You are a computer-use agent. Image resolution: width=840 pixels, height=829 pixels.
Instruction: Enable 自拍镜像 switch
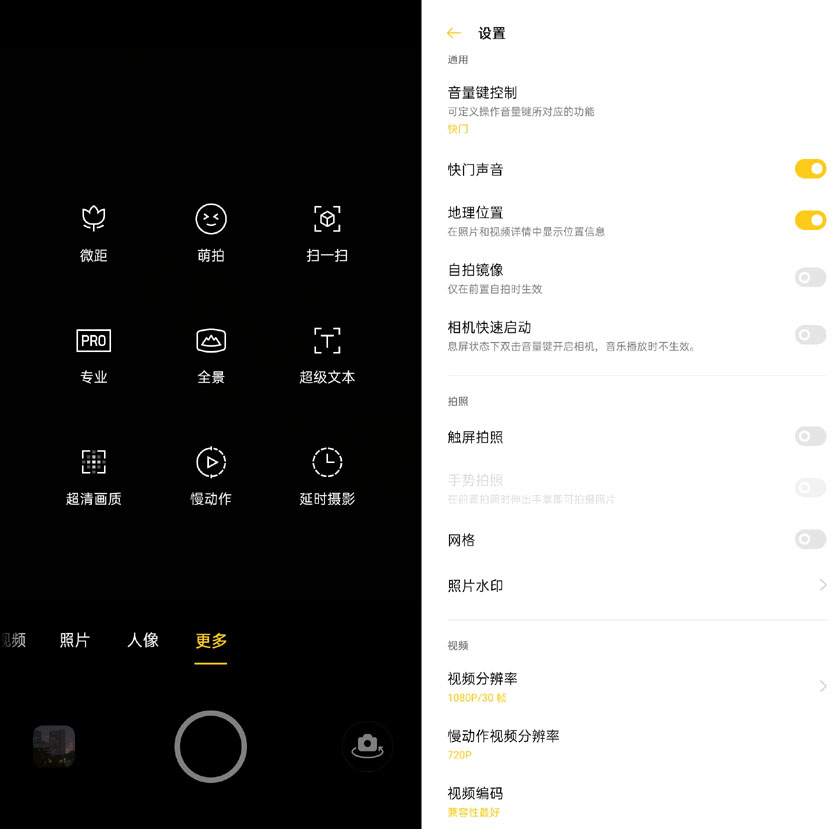coord(810,277)
